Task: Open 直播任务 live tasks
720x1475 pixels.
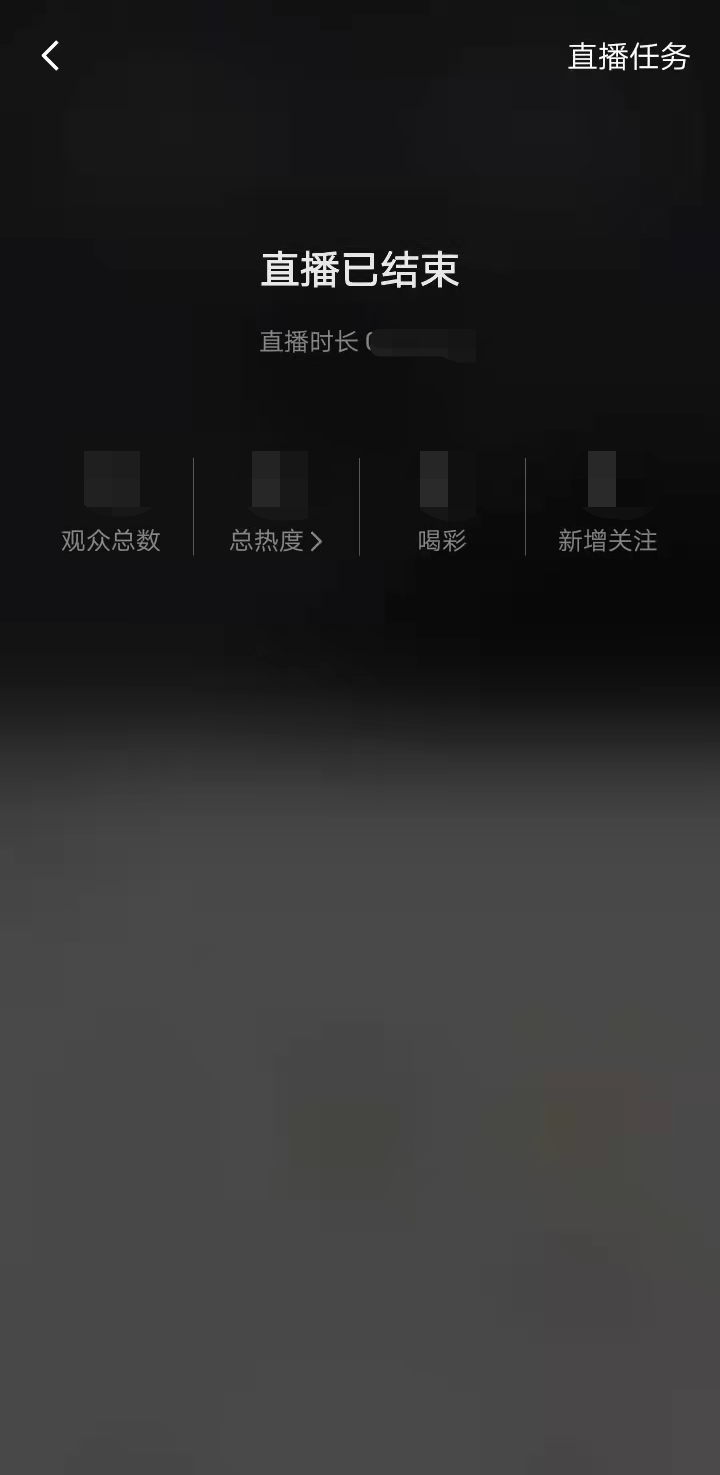Action: 628,57
